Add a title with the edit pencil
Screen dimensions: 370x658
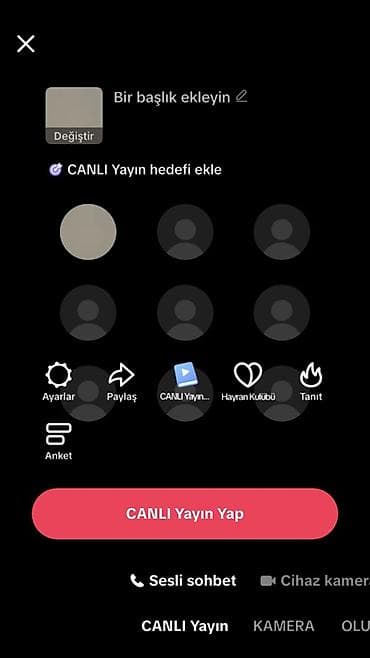coord(241,97)
